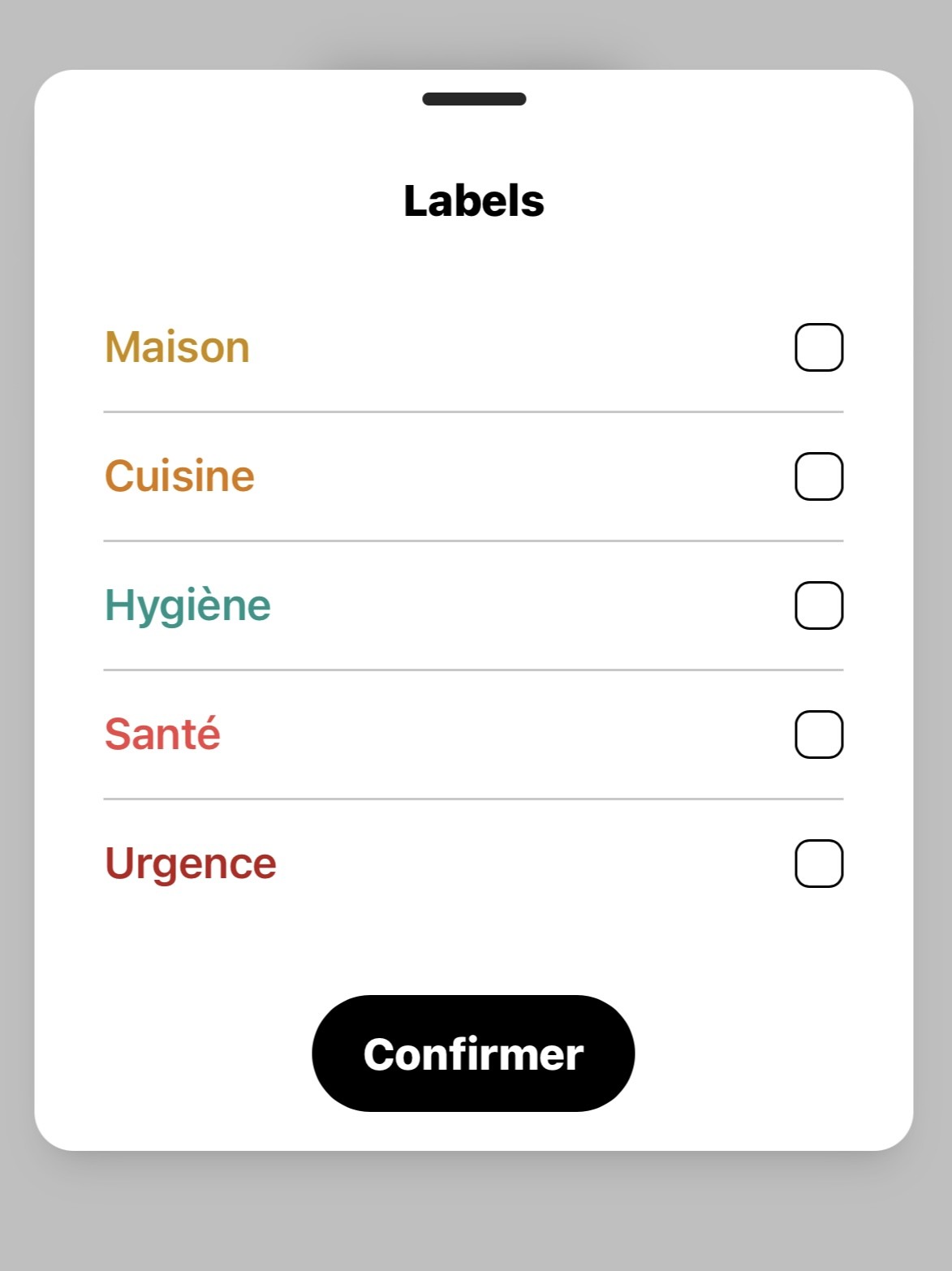Select the Hygiène label
The image size is (952, 1271).
pos(187,605)
